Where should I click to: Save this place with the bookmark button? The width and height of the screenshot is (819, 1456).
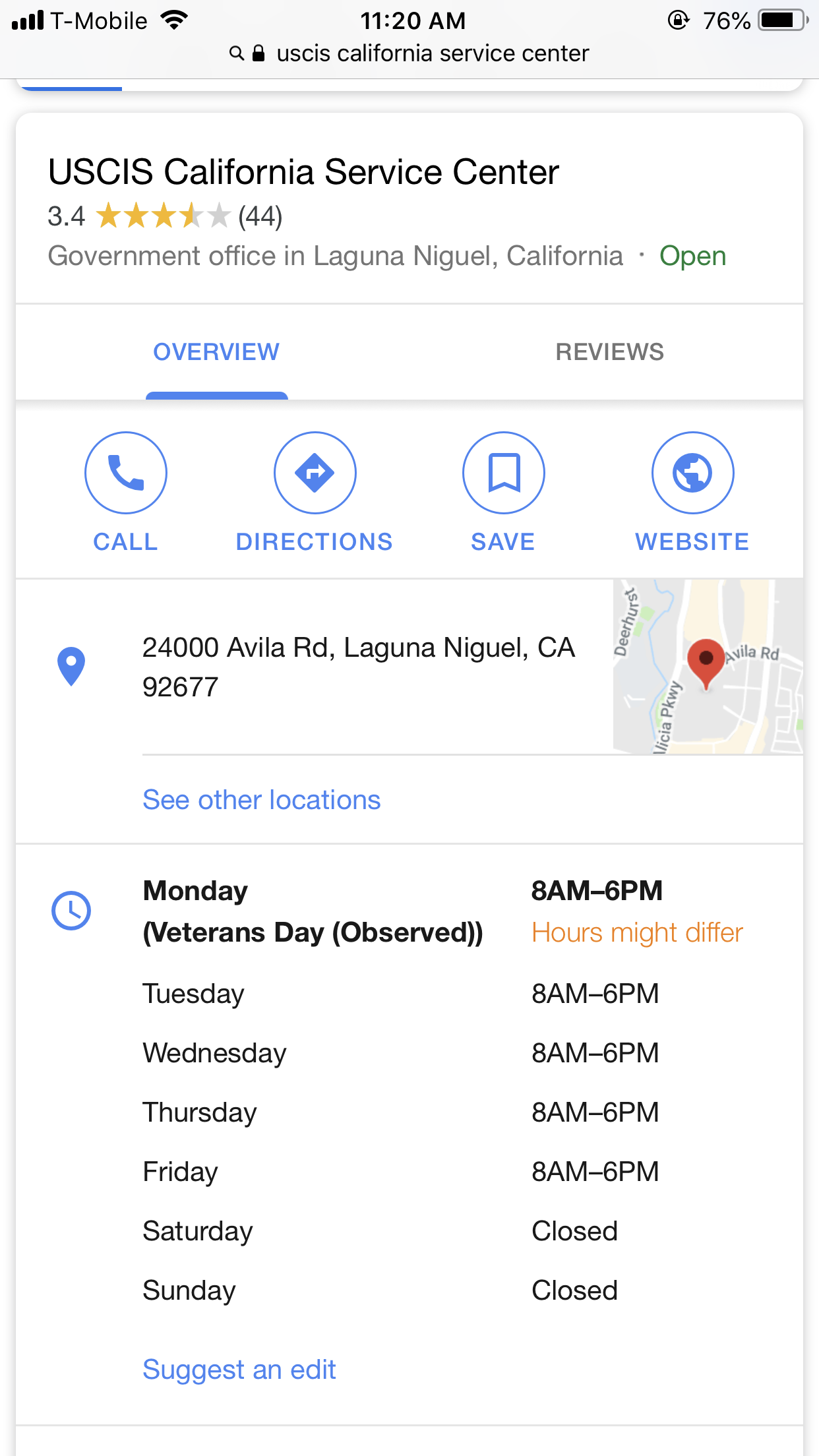click(x=504, y=492)
